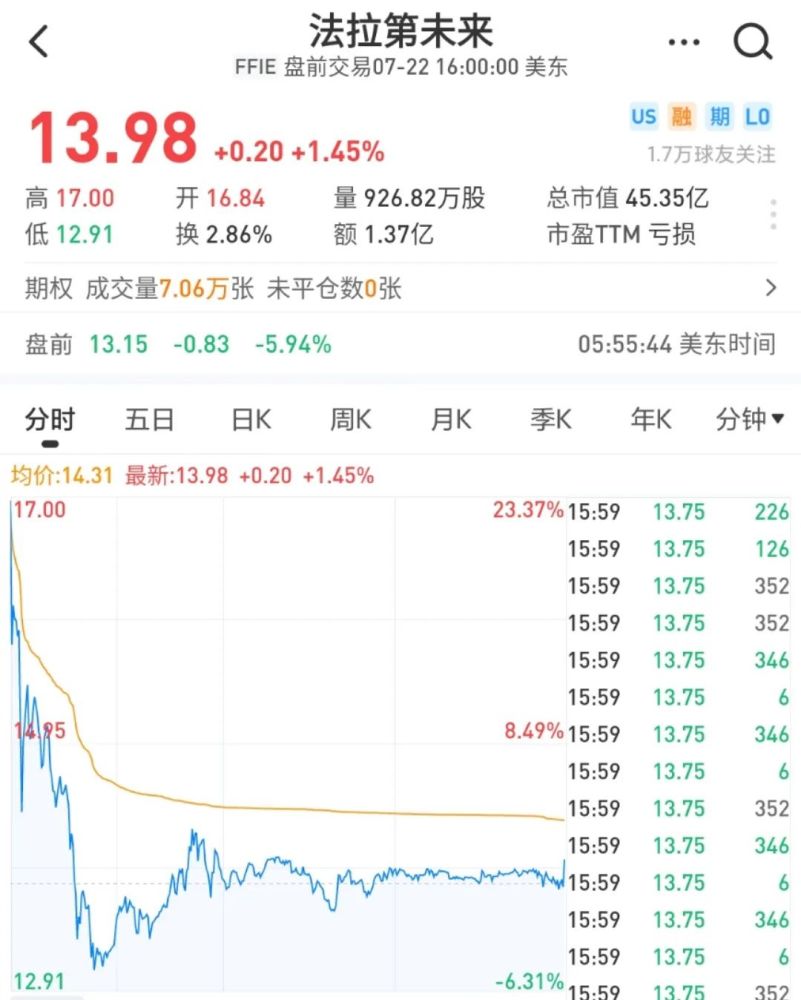
Task: Switch to the 日K chart tab
Action: [251, 420]
